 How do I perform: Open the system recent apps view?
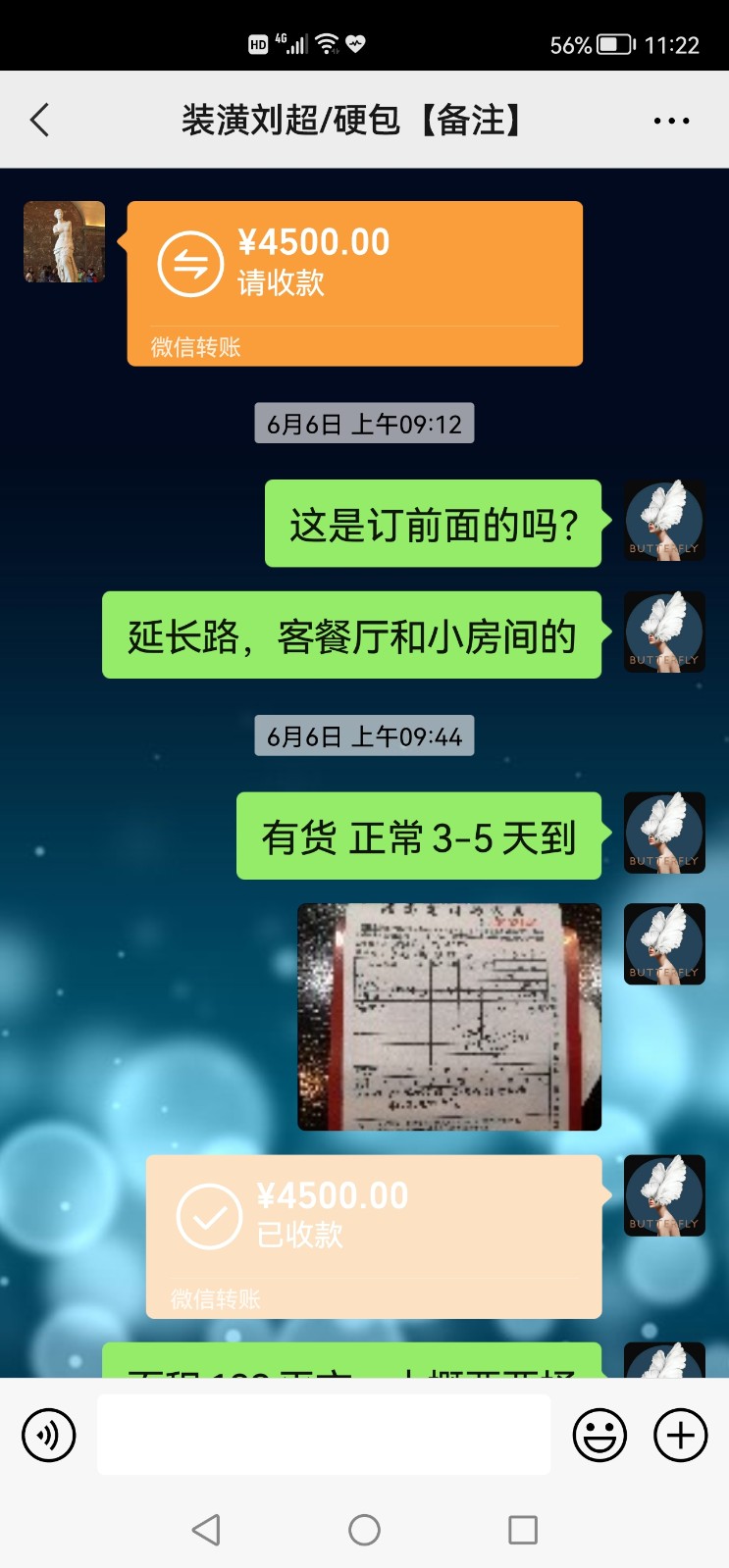[523, 1530]
